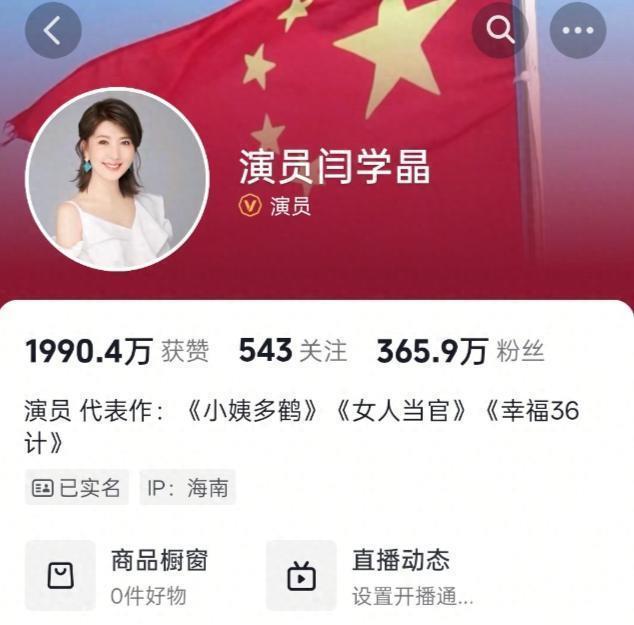Screen dimensions: 634x625
Task: Open search from the magnifier icon
Action: pyautogui.click(x=500, y=31)
